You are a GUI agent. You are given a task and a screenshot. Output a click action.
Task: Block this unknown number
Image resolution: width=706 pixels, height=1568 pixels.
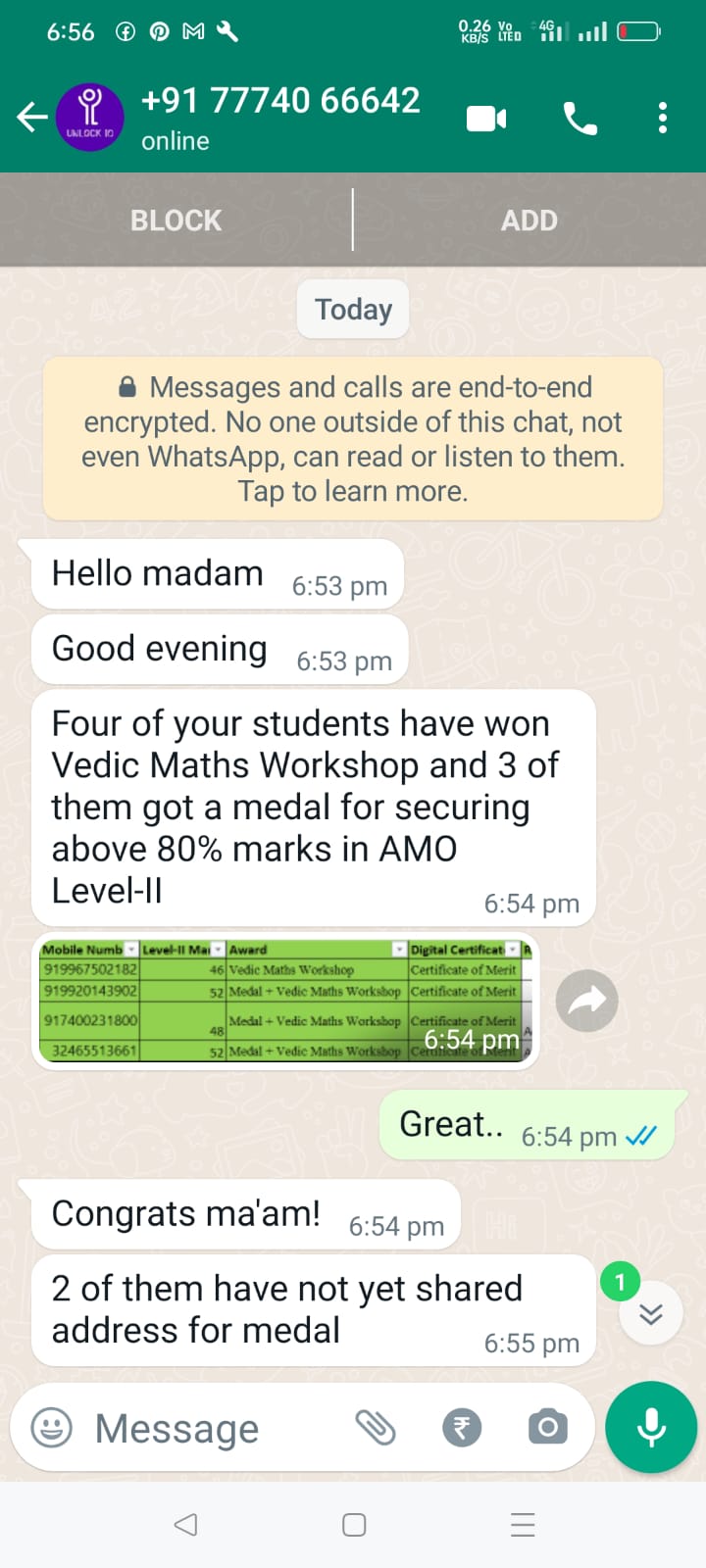[176, 220]
